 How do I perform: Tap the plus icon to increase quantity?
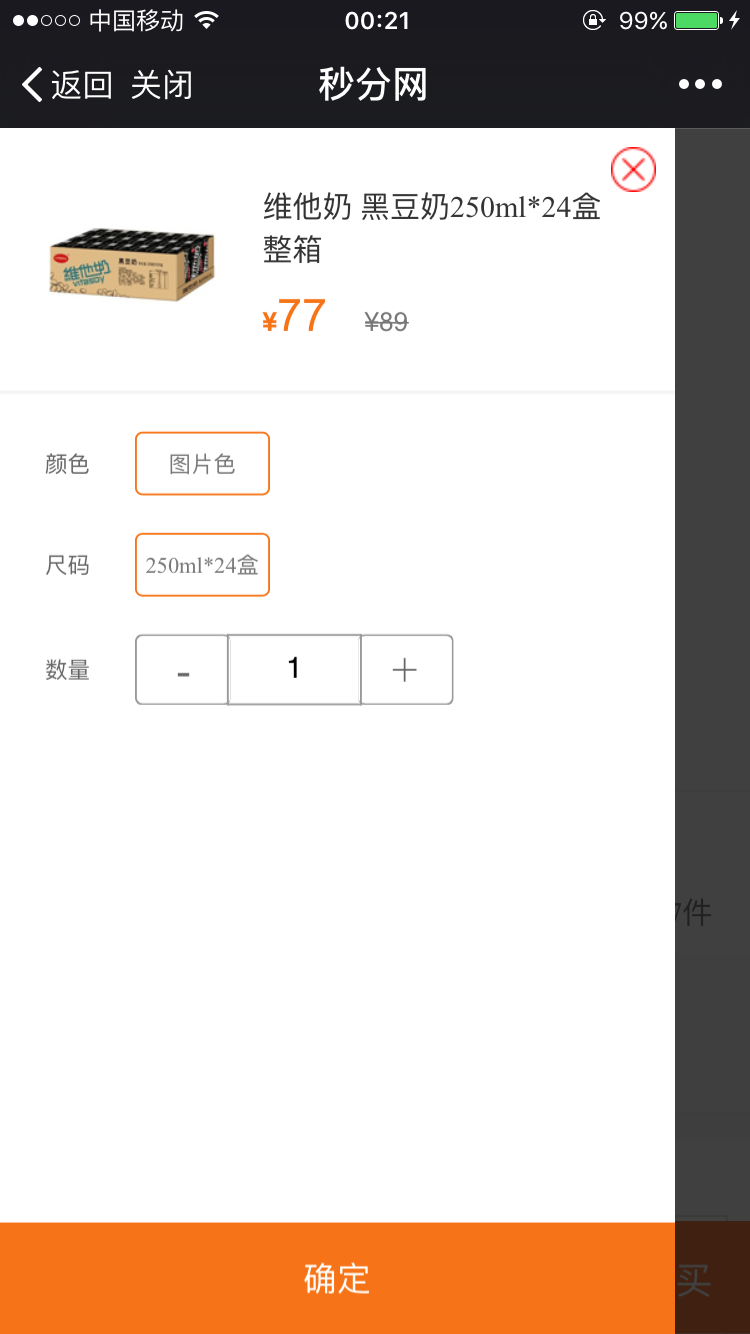pos(406,669)
